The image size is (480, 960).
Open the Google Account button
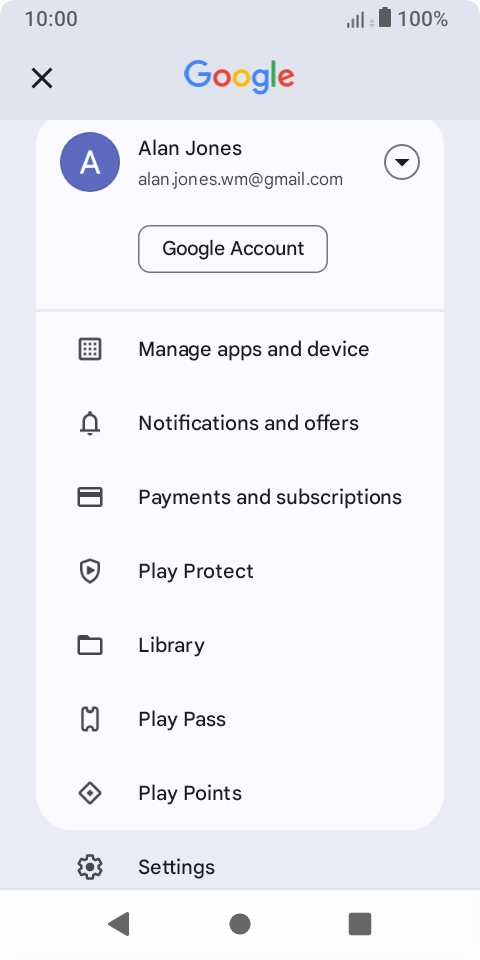click(x=233, y=249)
